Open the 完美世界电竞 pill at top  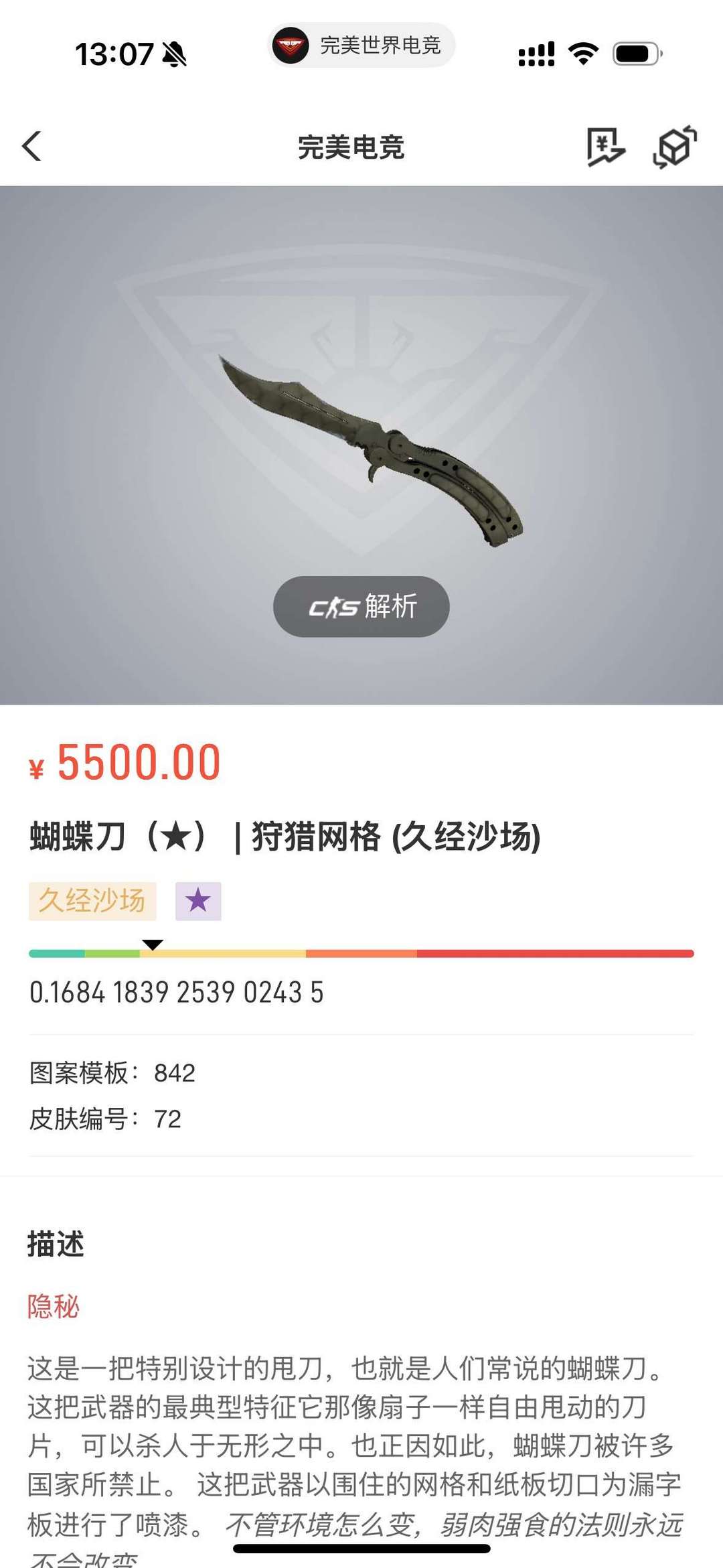click(x=361, y=46)
